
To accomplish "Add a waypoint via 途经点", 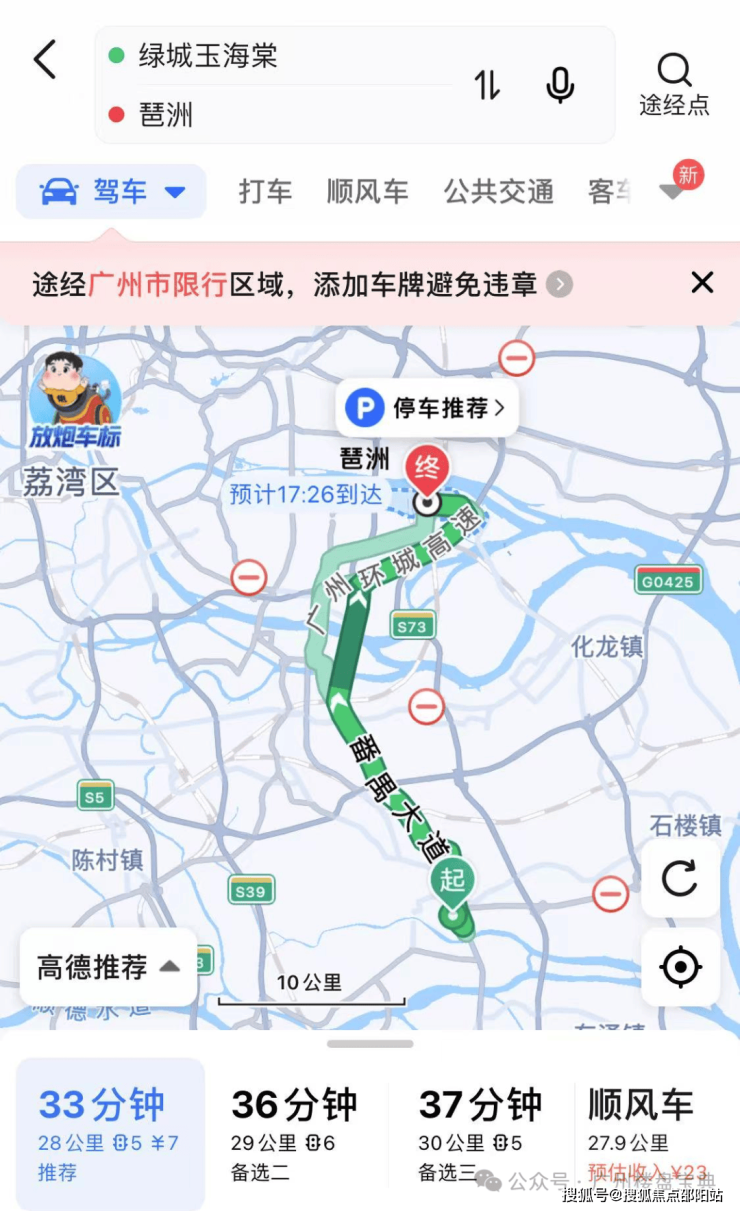I will [x=674, y=85].
